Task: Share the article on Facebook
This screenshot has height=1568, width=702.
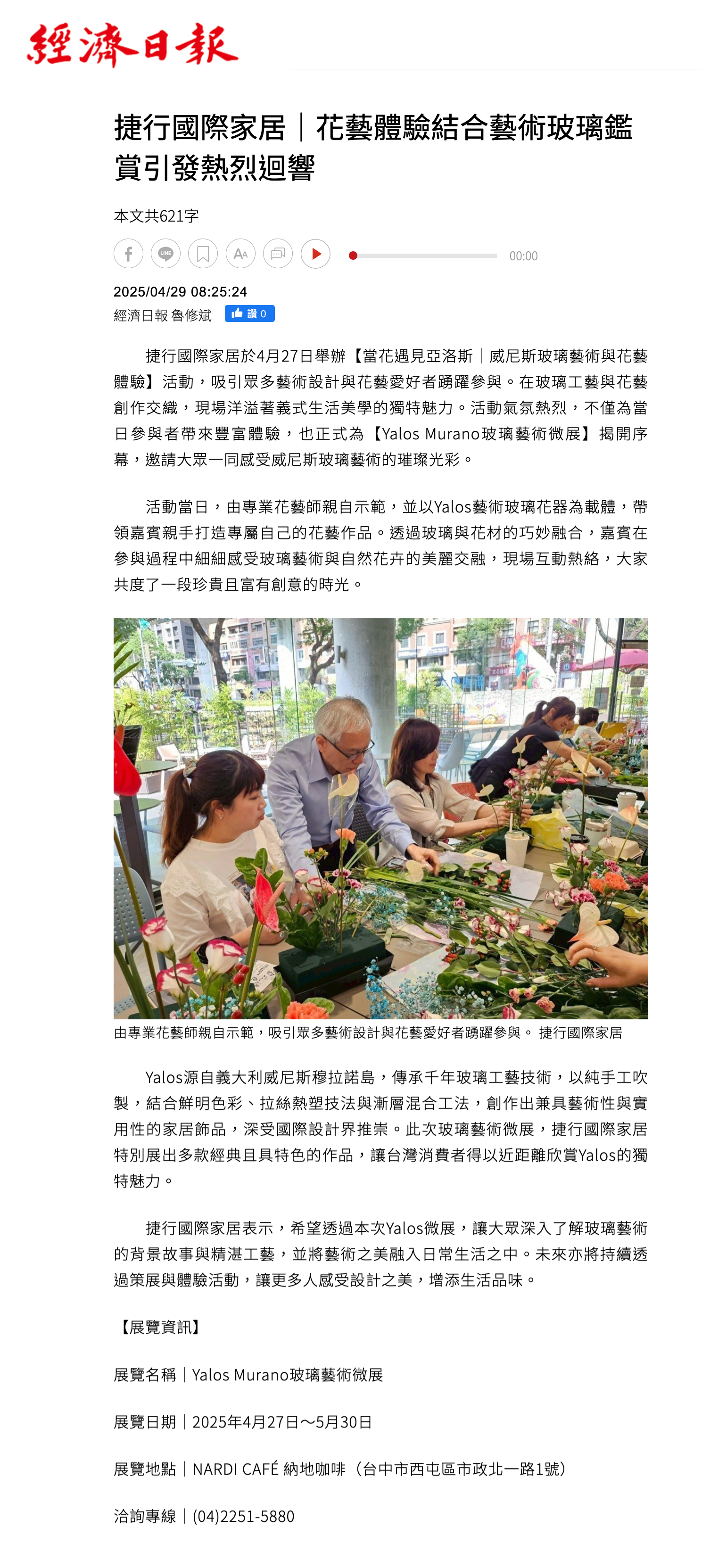Action: [x=128, y=254]
